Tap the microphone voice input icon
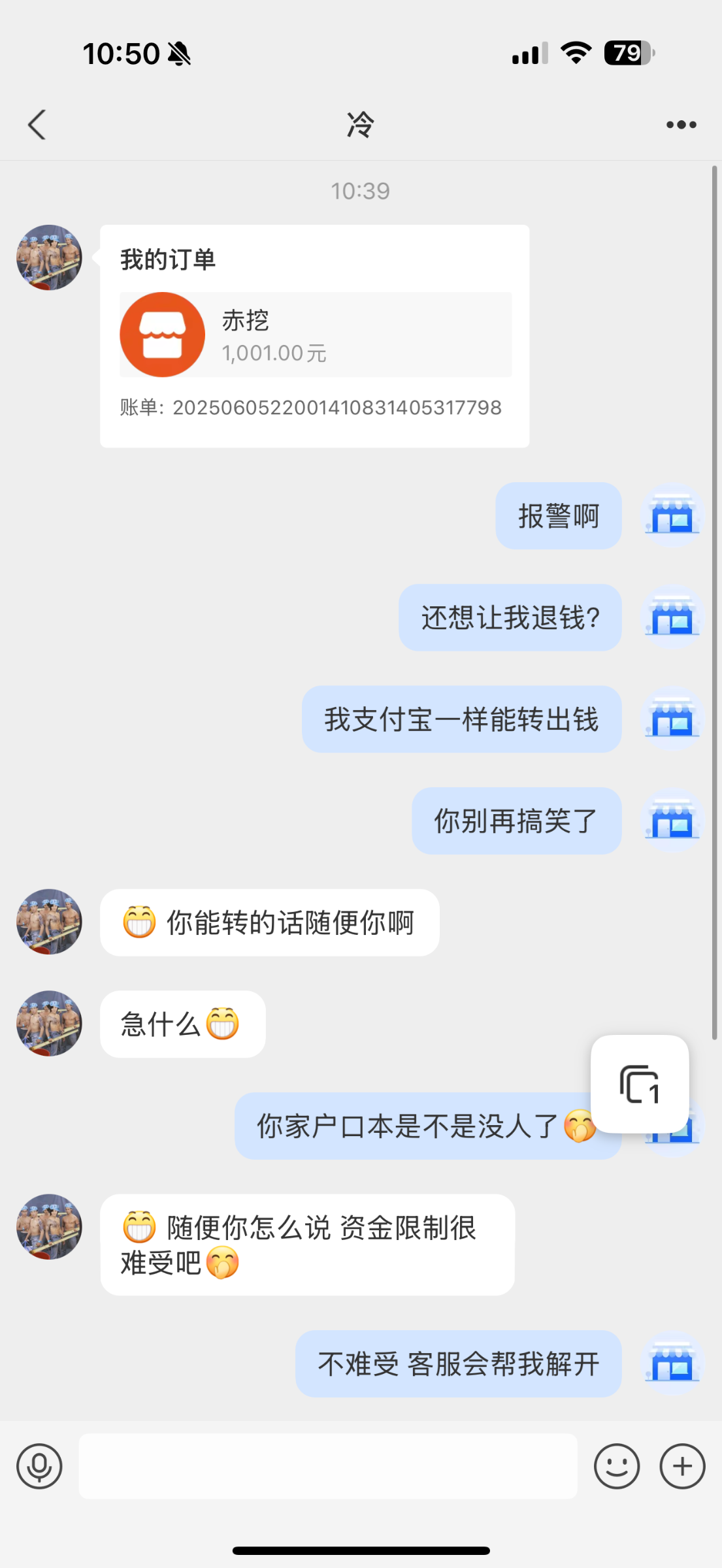This screenshot has width=722, height=1568. coord(39,1466)
